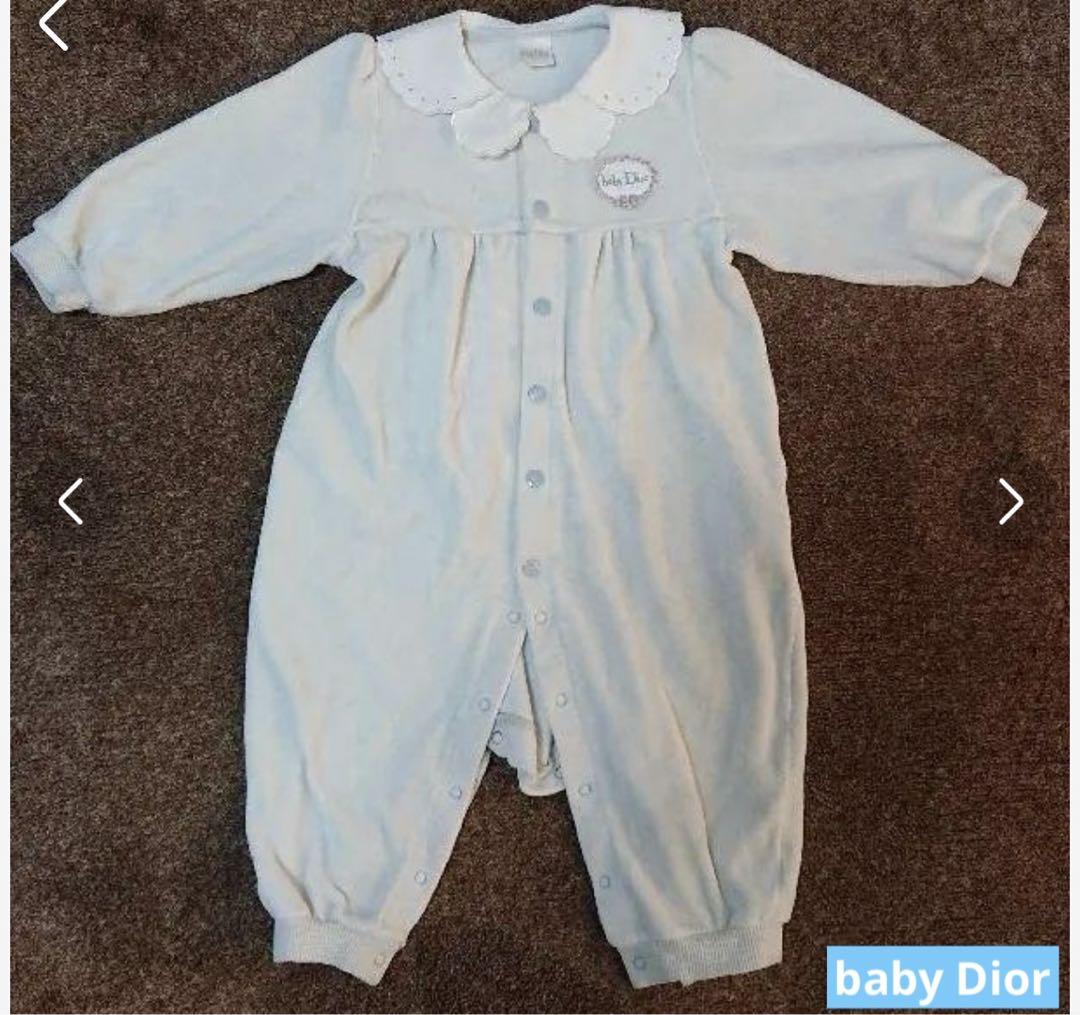Show the next product photo
Image resolution: width=1080 pixels, height=1015 pixels.
1010,501
